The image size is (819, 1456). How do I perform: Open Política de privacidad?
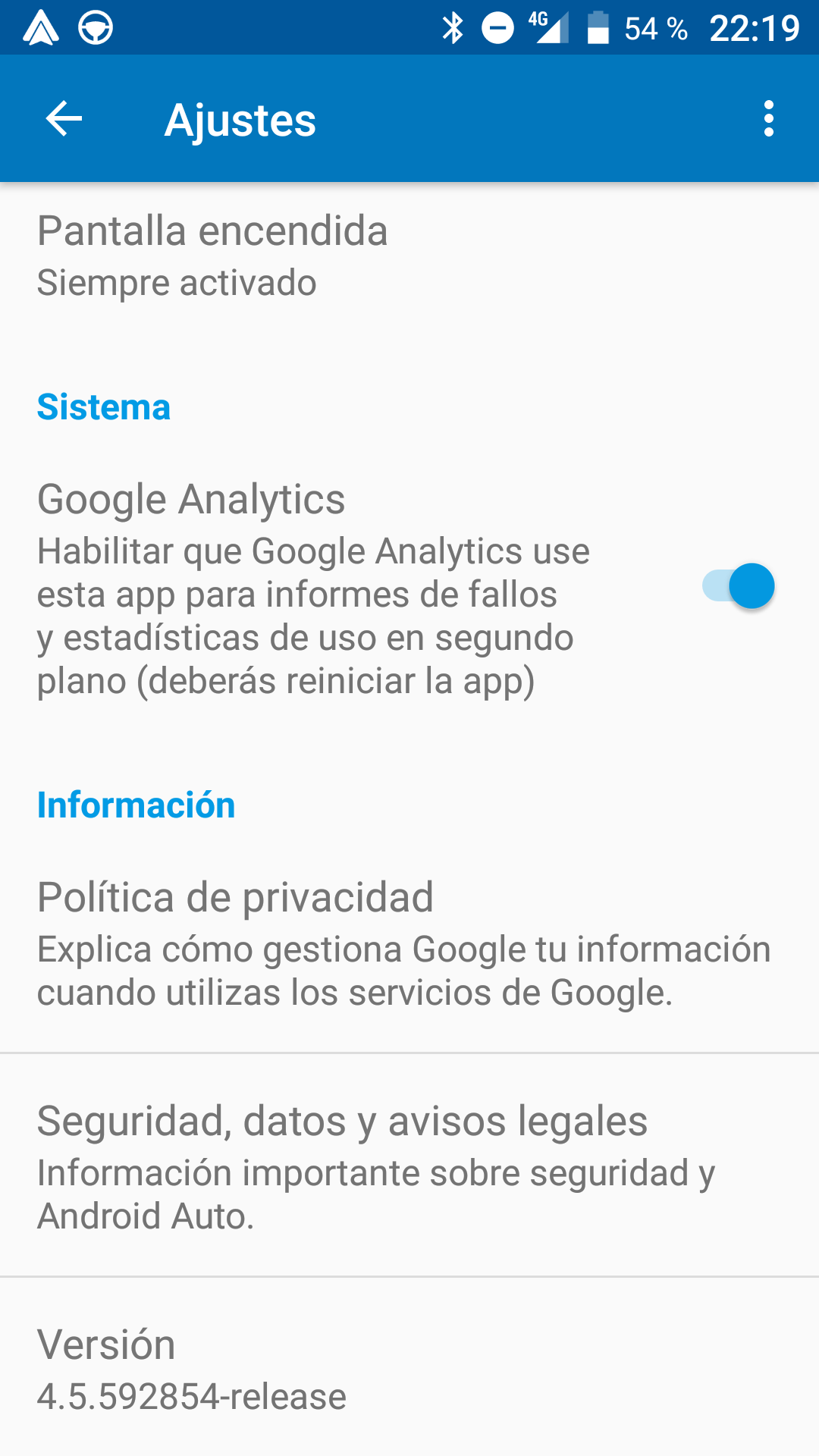pyautogui.click(x=409, y=943)
